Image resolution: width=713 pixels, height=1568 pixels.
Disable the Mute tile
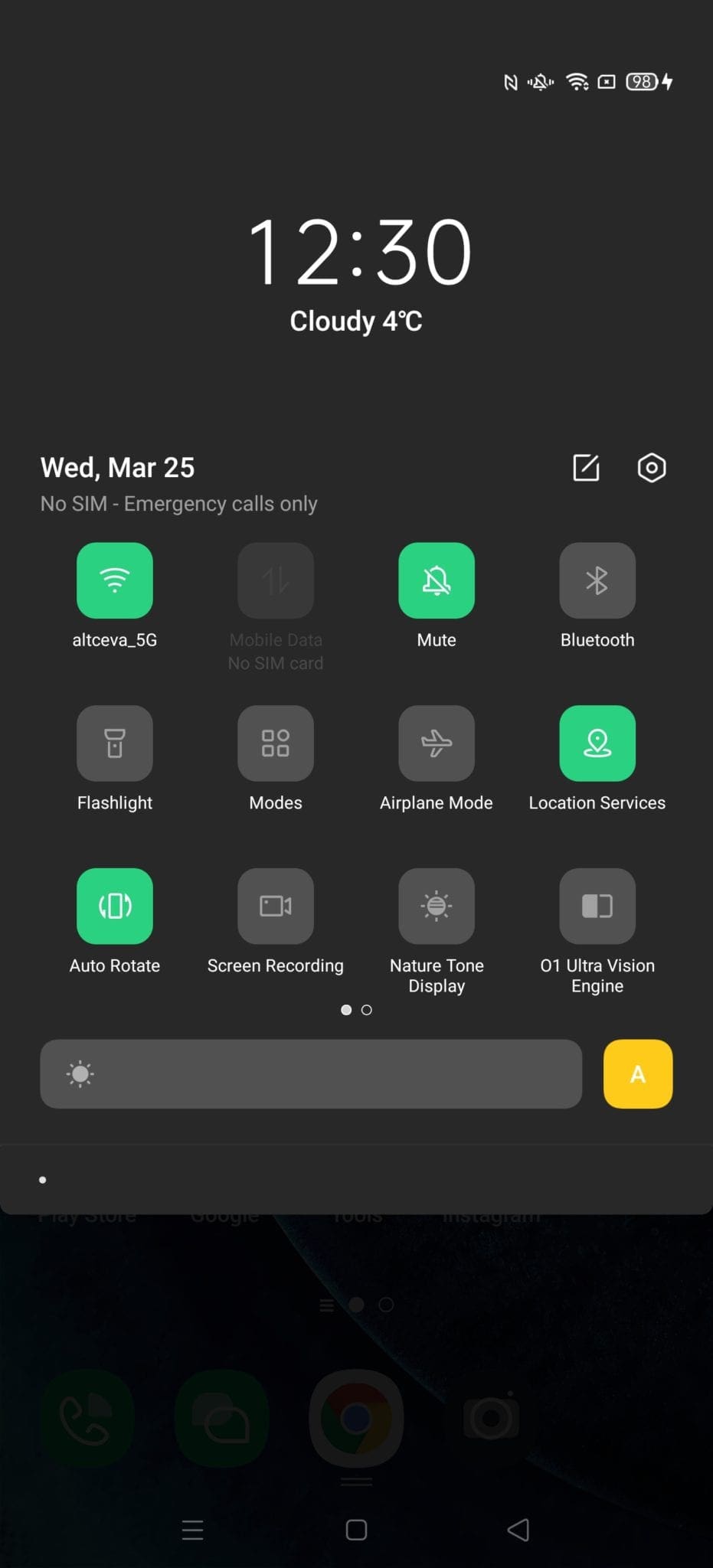click(x=437, y=580)
